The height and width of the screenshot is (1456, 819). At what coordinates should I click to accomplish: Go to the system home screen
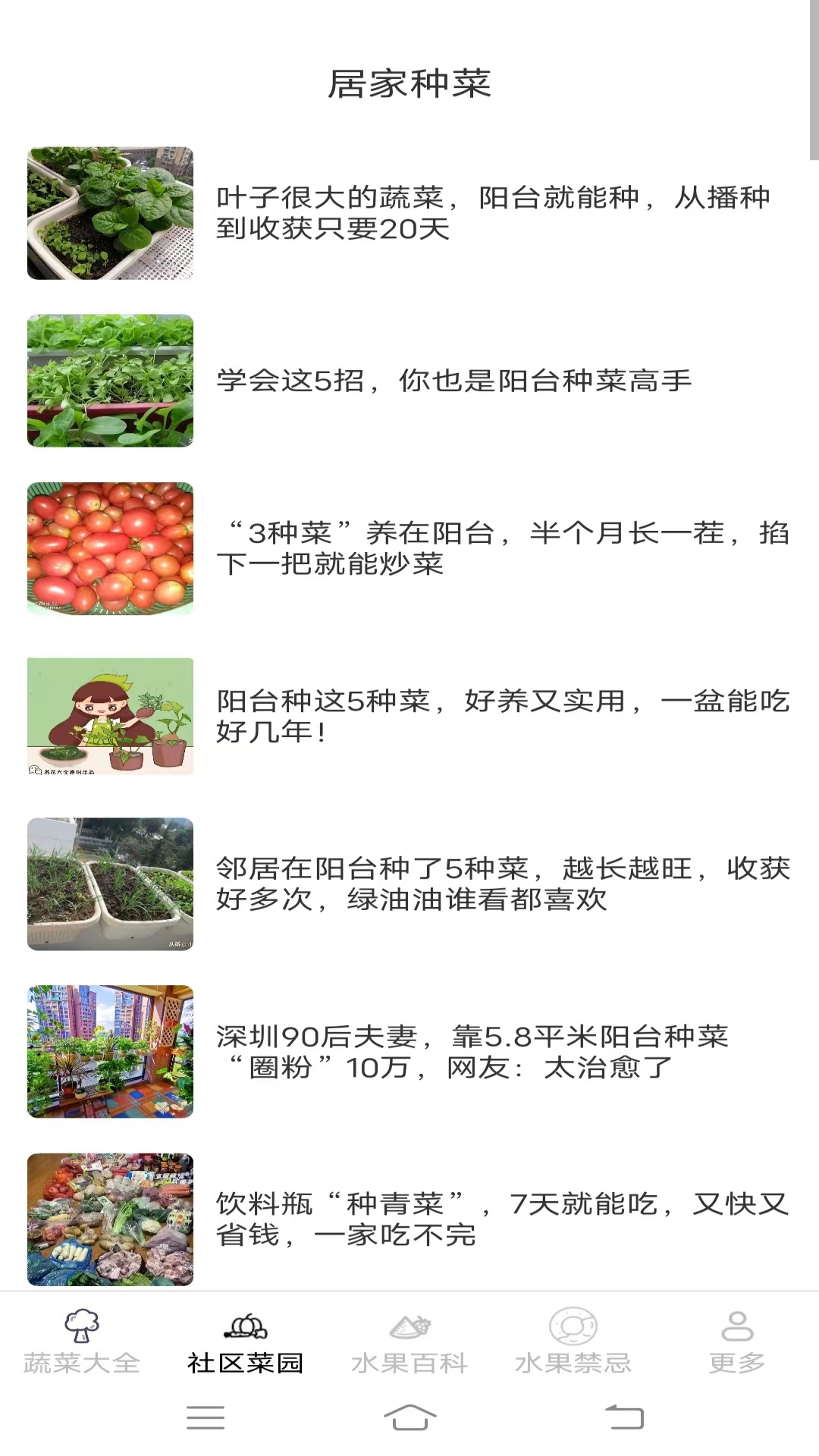click(x=409, y=1417)
